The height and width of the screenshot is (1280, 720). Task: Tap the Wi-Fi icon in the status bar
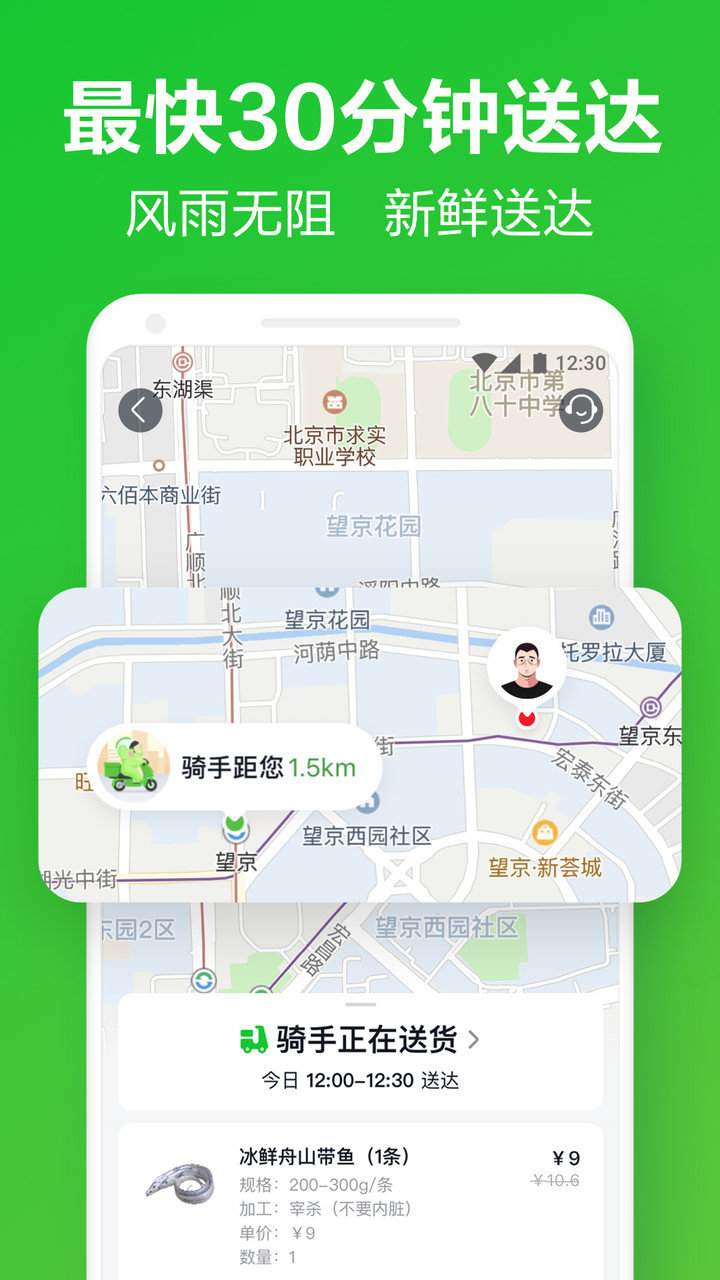coord(485,360)
